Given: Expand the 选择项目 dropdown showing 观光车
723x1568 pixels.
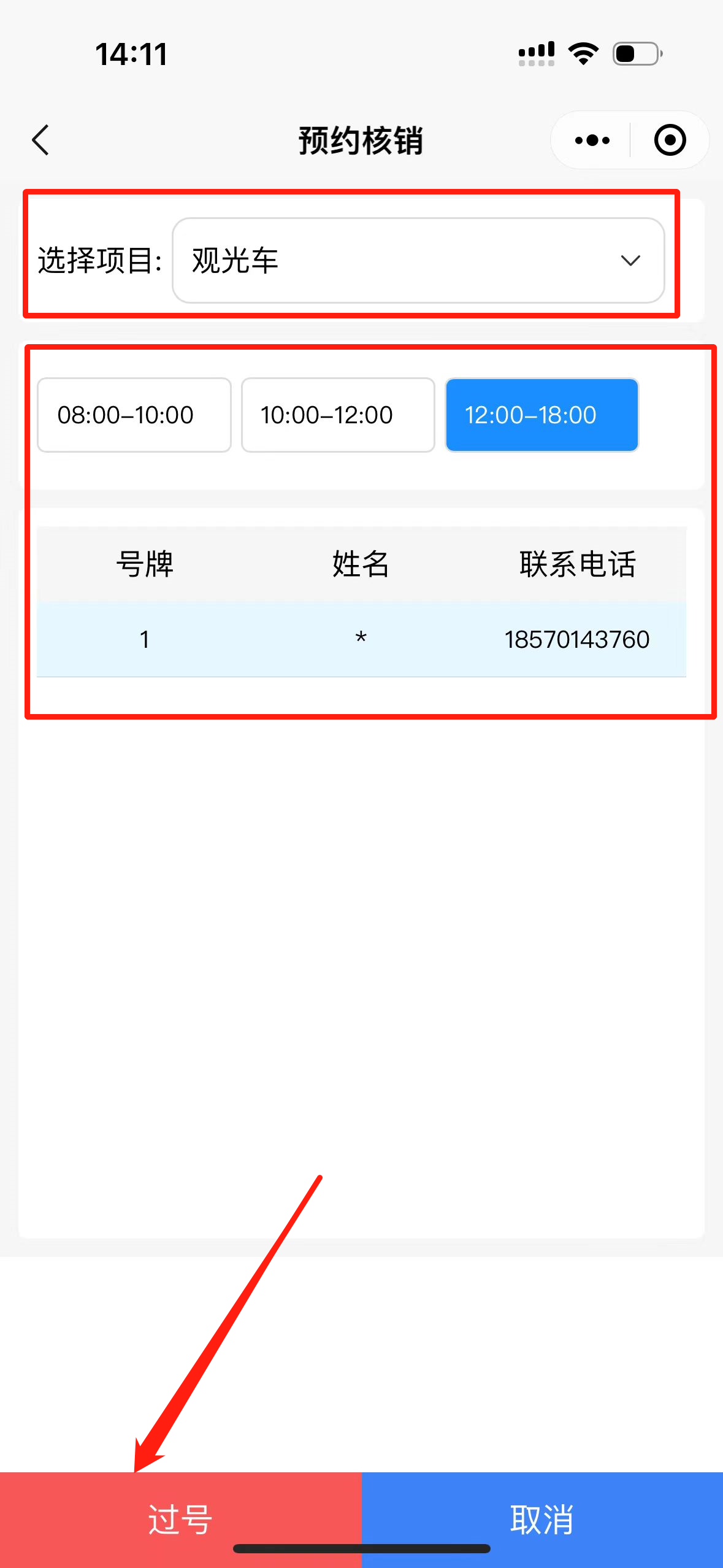Looking at the screenshot, I should 418,261.
